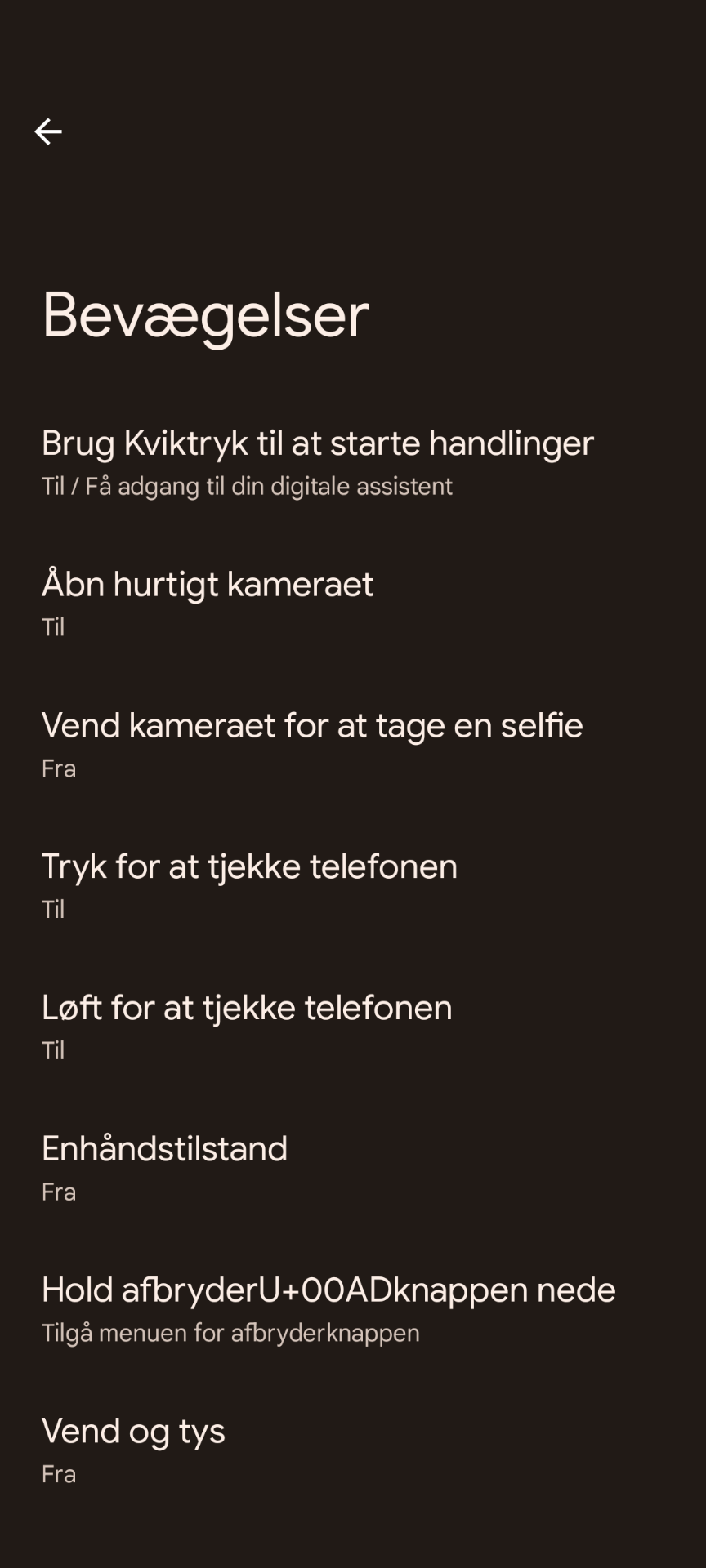Open the Hold afbryderknappen nede row
The image size is (706, 1568).
328,1308
